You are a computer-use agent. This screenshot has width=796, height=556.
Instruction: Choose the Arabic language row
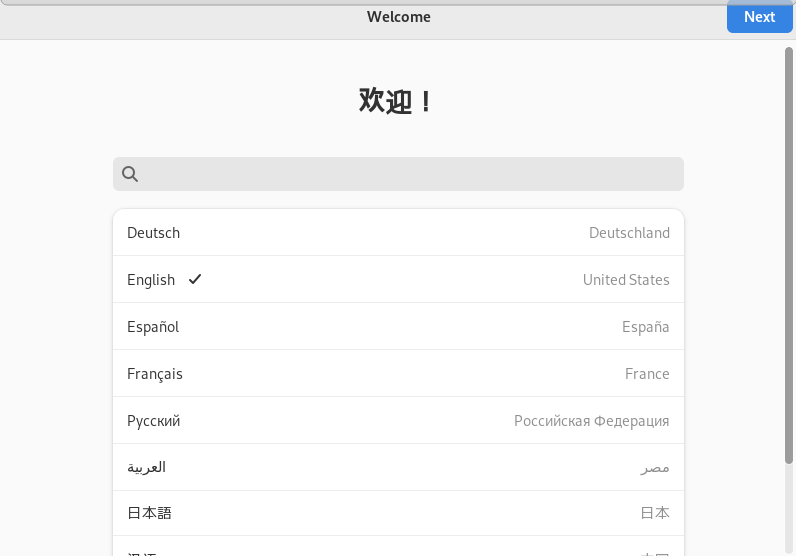coord(398,467)
